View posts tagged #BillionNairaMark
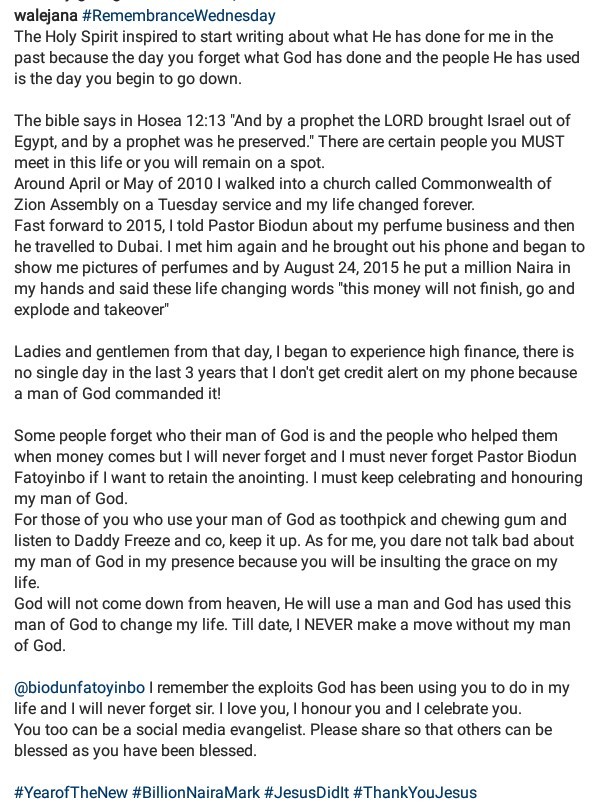Viewport: 600px width, 803px height. pos(196,793)
